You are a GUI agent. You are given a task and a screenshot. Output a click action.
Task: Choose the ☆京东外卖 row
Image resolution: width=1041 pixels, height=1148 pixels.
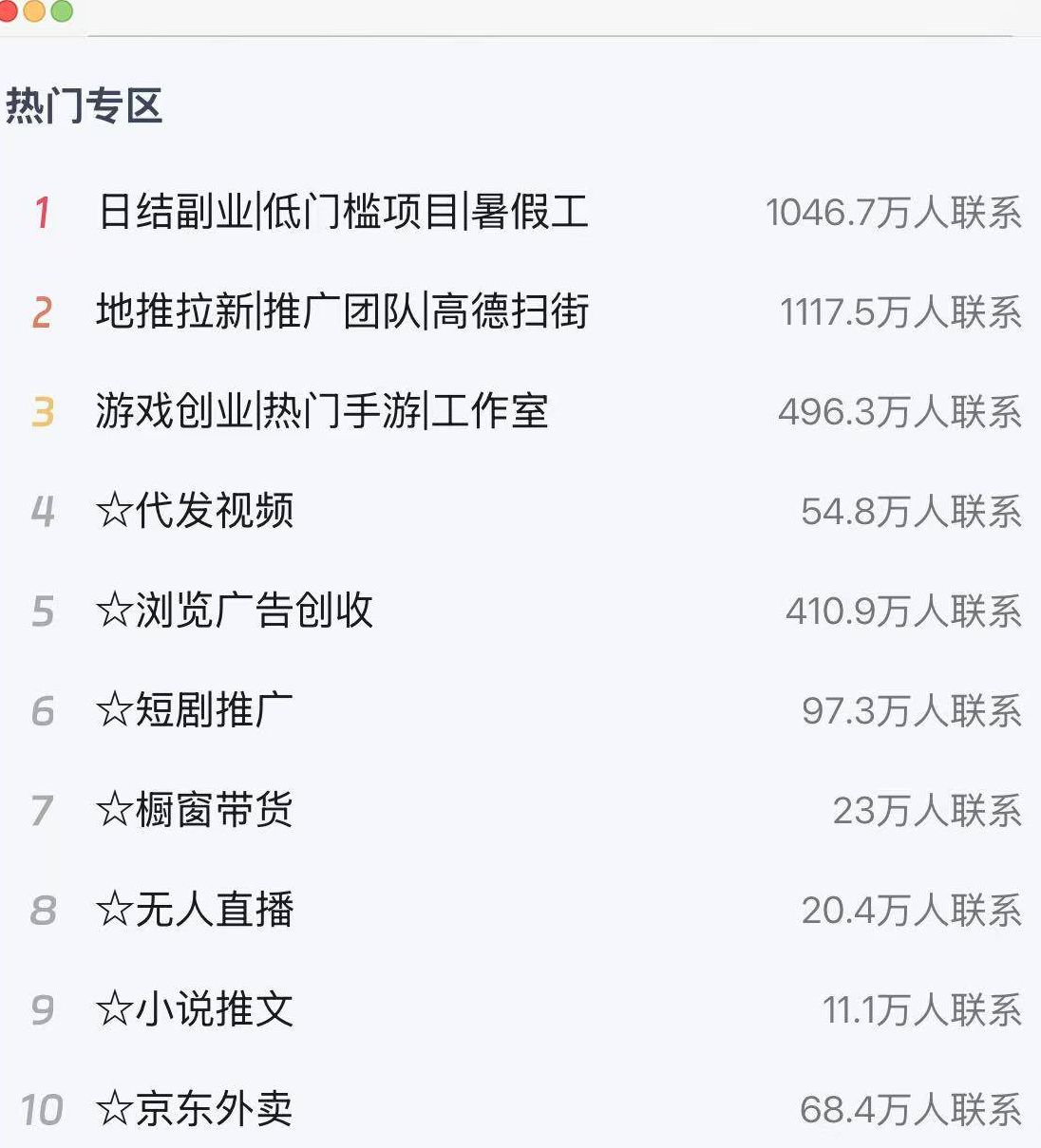[195, 1108]
